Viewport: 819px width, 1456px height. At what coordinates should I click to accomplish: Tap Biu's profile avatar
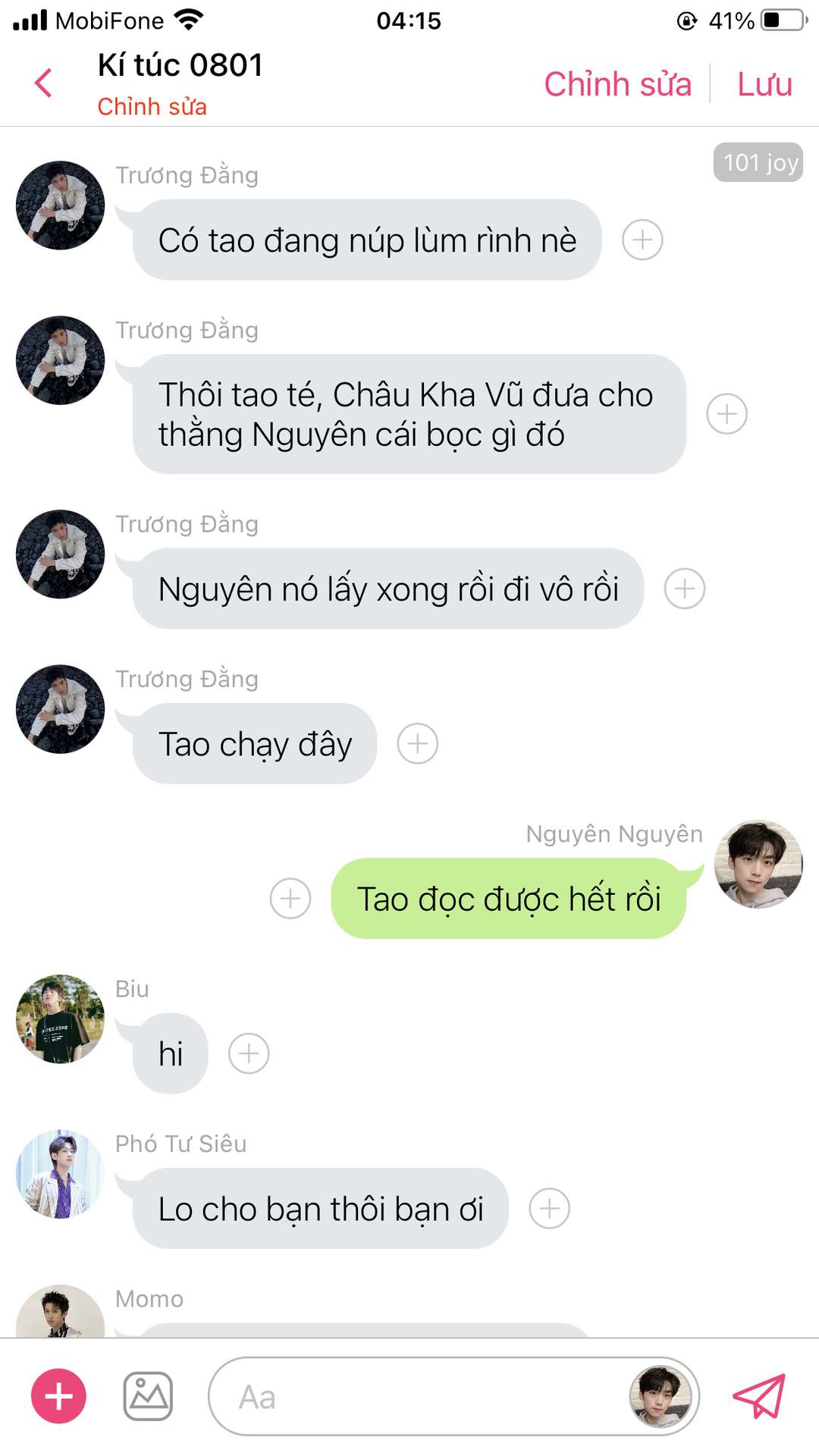[61, 1019]
